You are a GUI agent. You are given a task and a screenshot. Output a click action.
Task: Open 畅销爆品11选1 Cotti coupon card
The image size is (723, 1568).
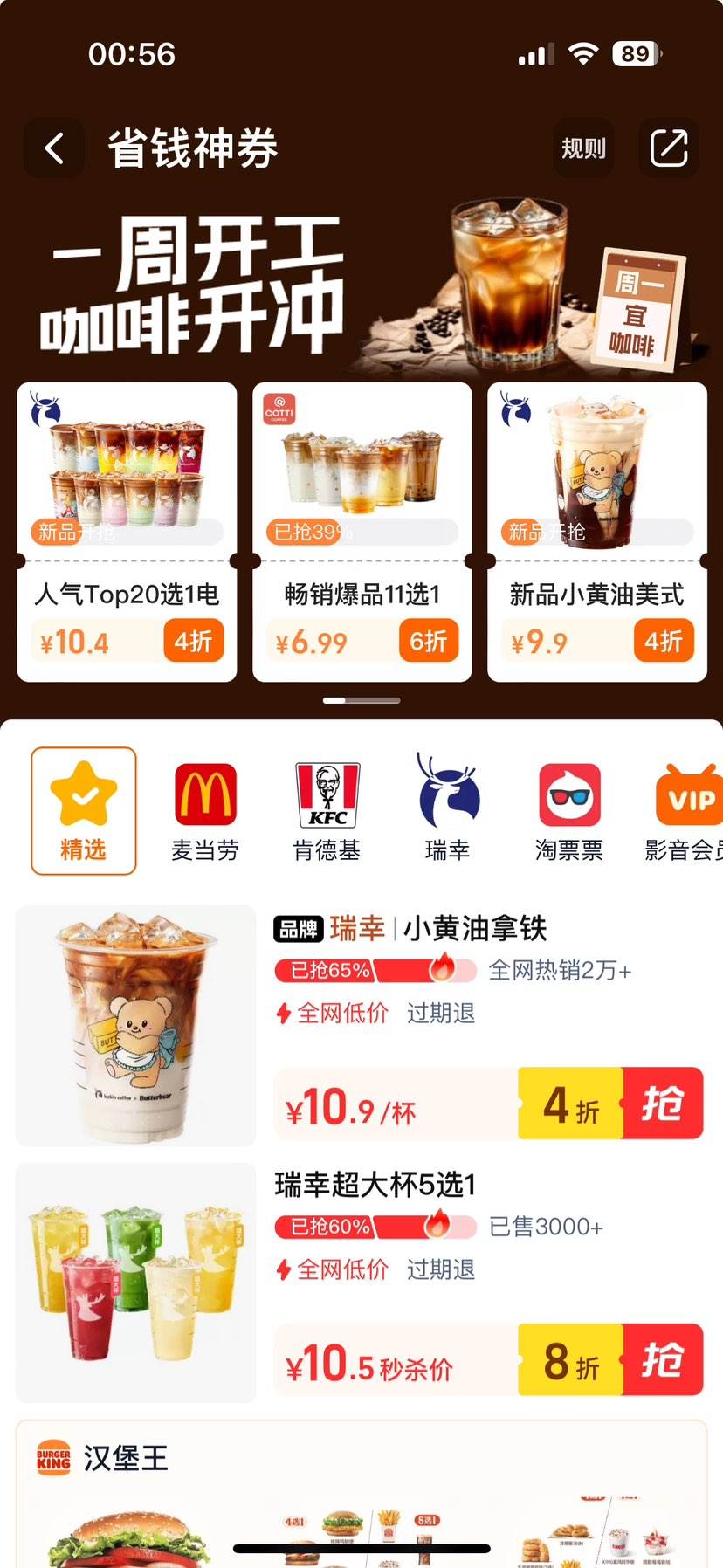pyautogui.click(x=361, y=532)
